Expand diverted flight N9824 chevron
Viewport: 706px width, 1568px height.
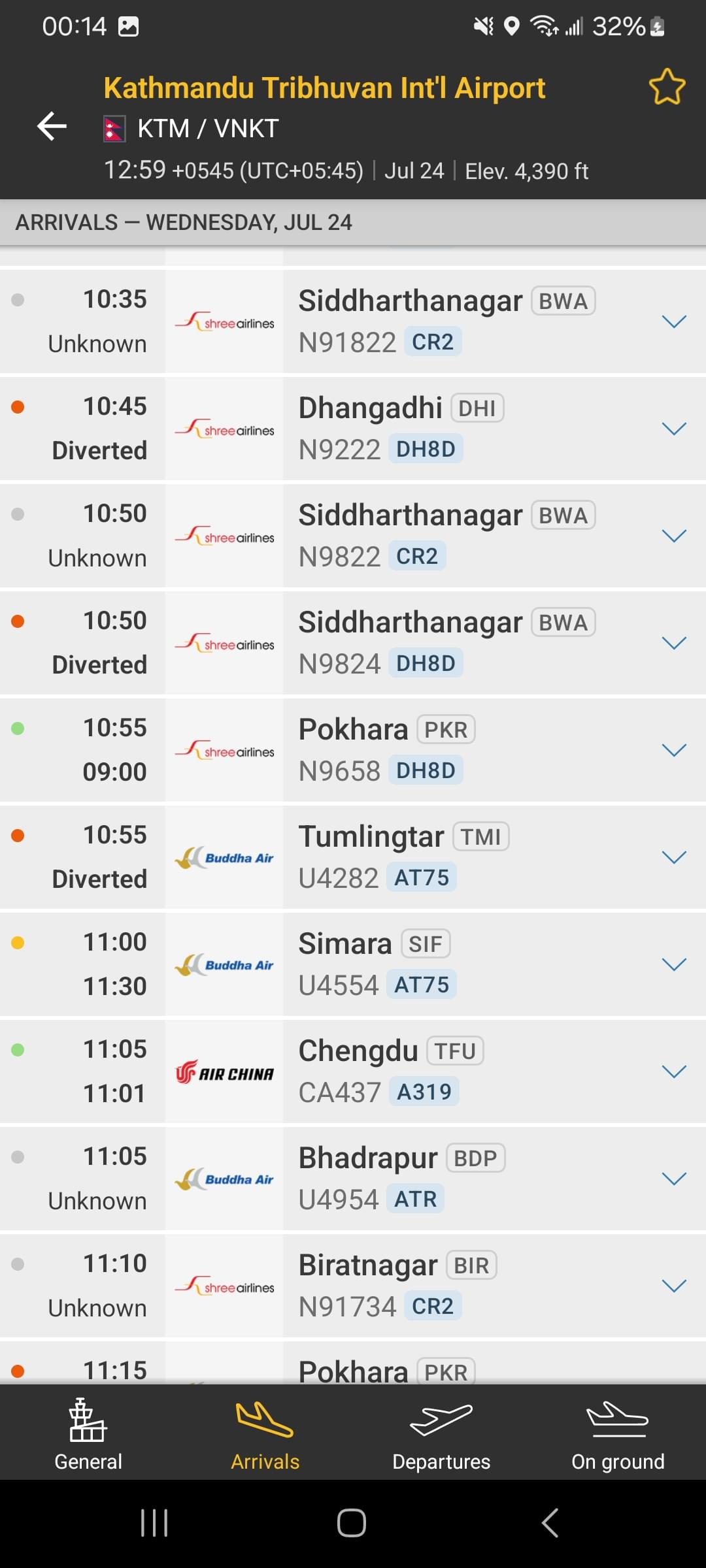(x=673, y=643)
